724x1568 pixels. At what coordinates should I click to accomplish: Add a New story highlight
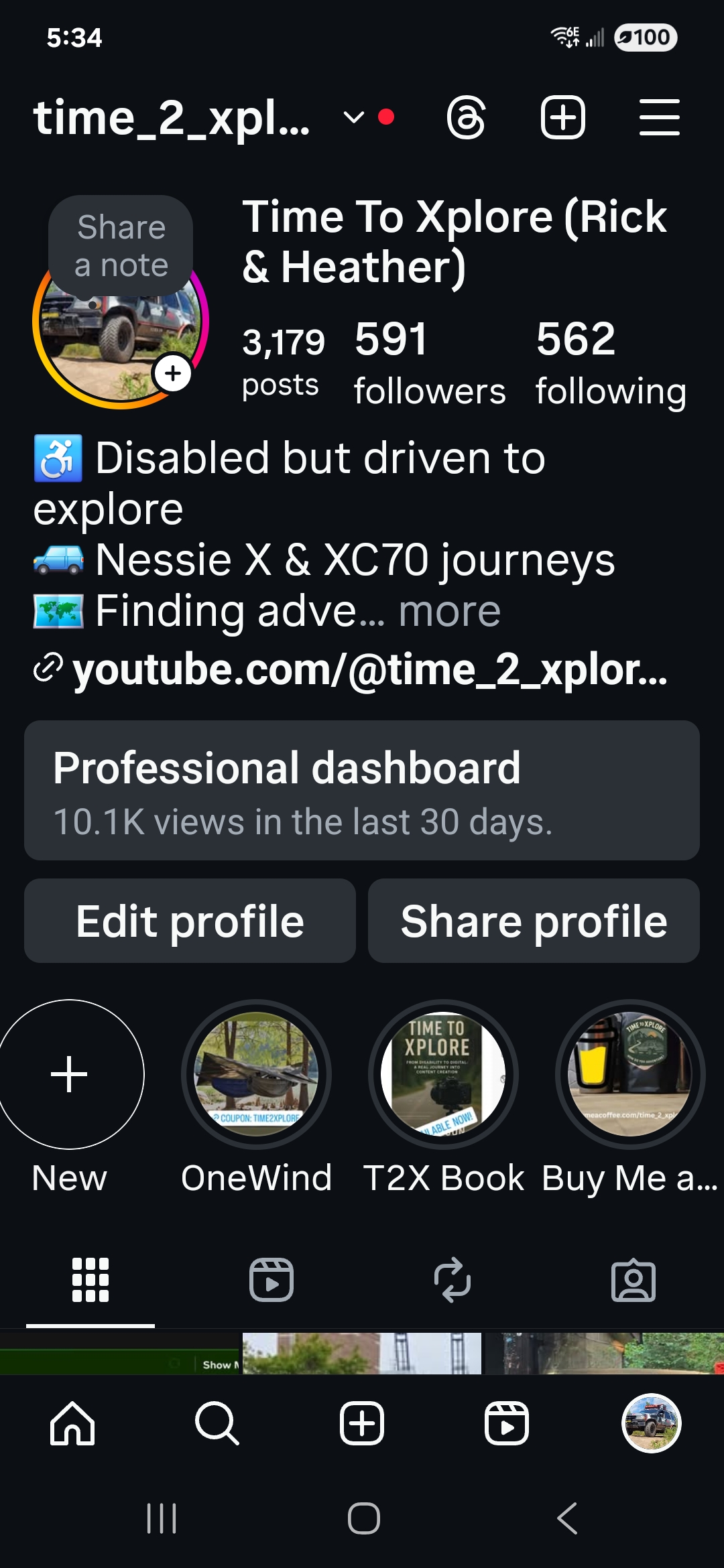pyautogui.click(x=69, y=1074)
